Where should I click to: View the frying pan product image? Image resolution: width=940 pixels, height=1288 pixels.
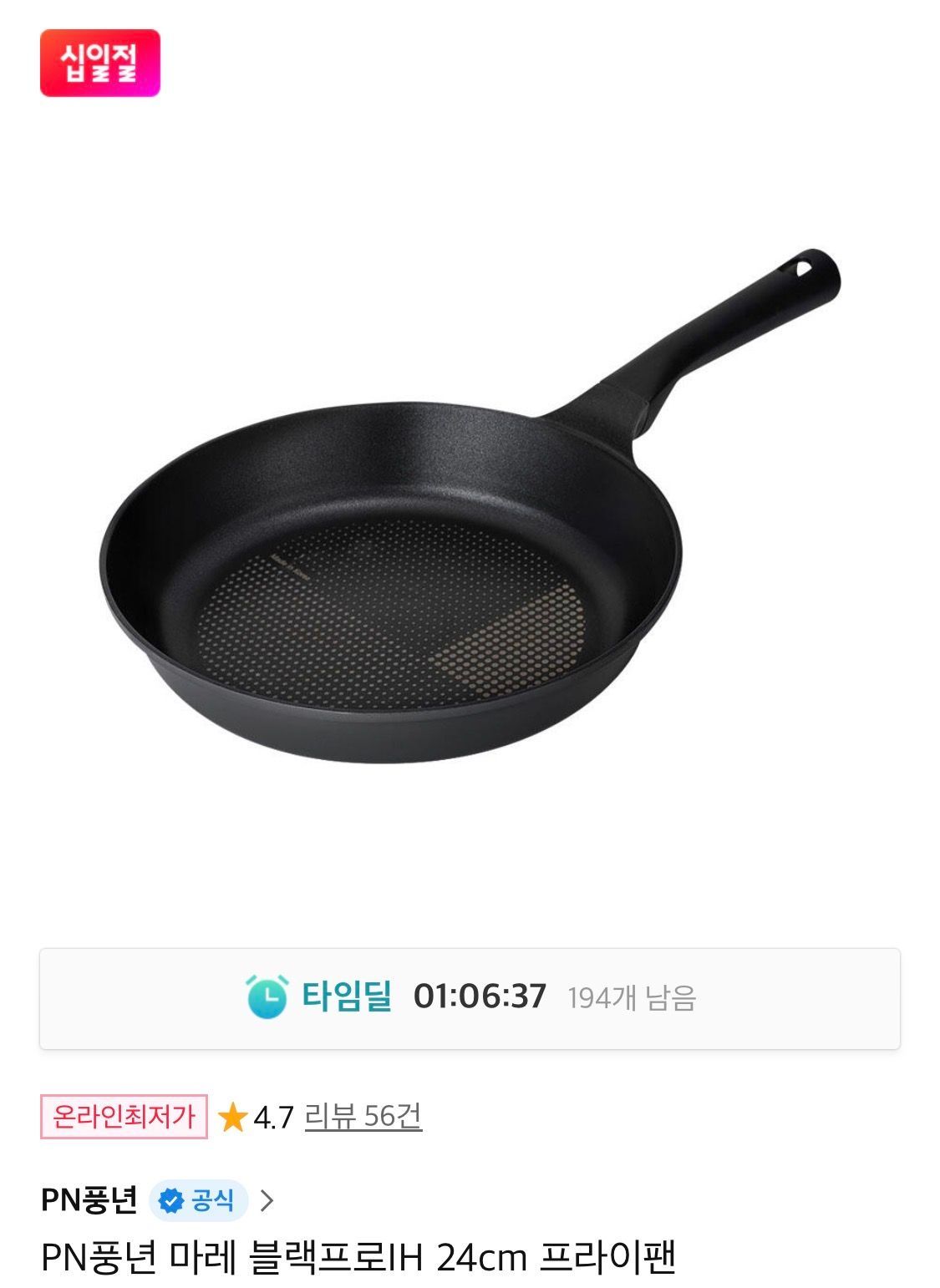tap(470, 505)
